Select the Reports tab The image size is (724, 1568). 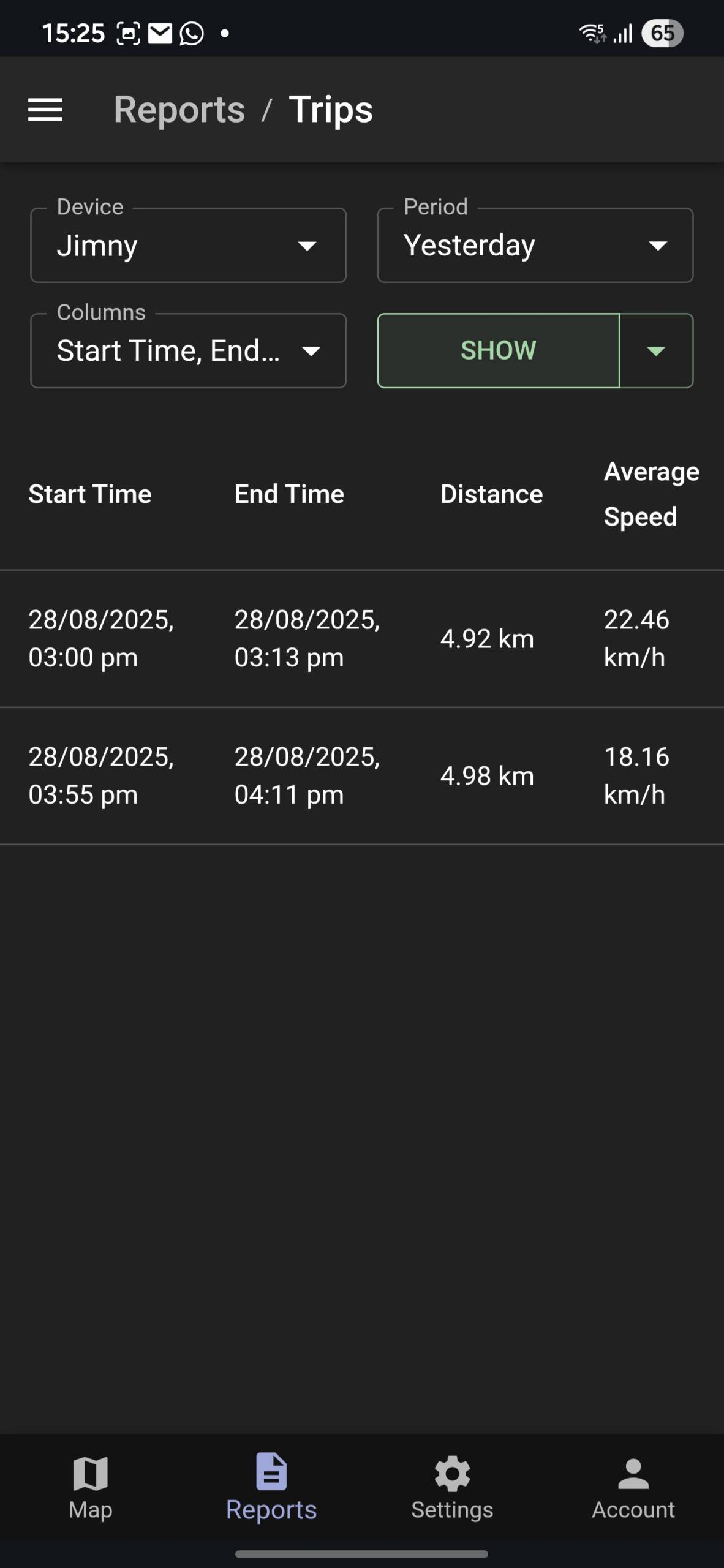tap(271, 1487)
